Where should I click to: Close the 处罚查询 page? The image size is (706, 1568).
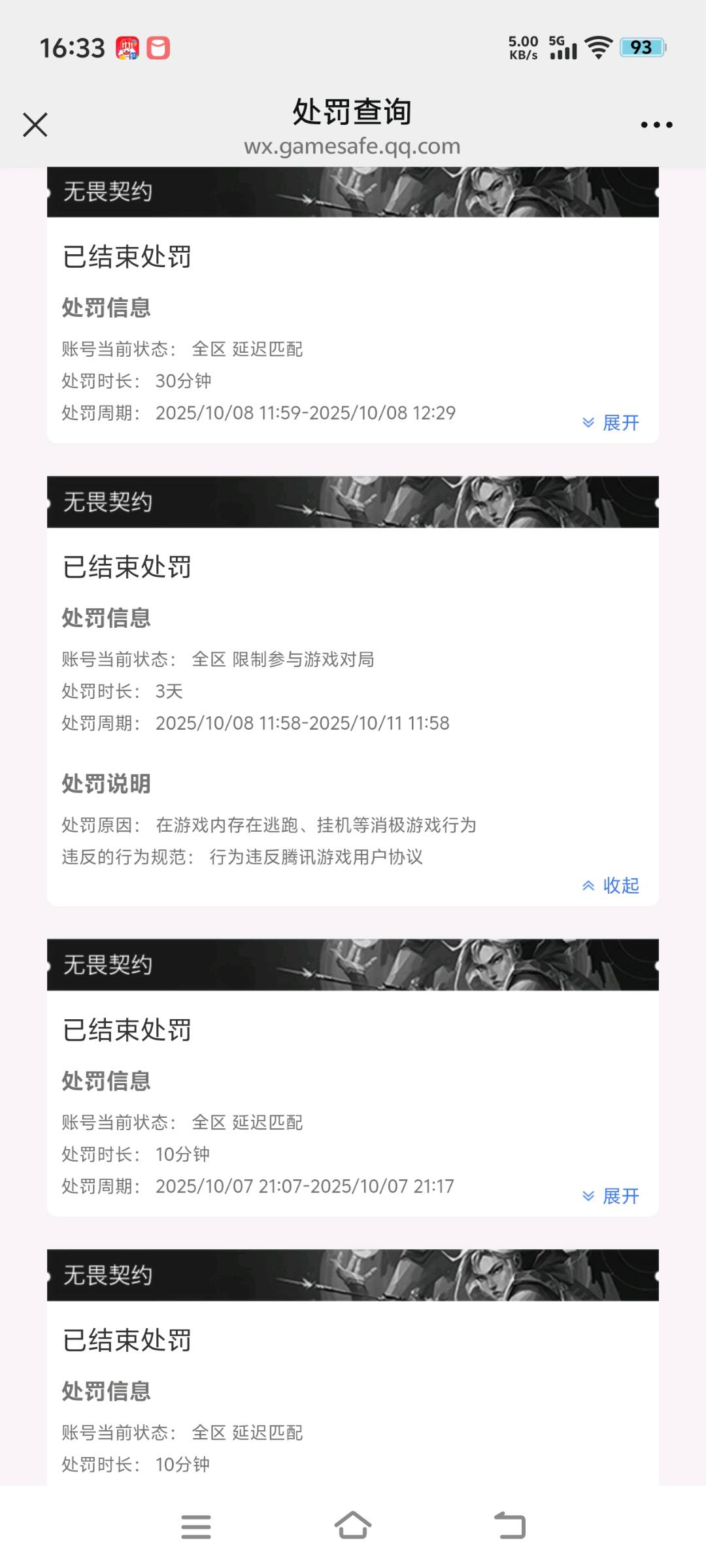(x=35, y=125)
